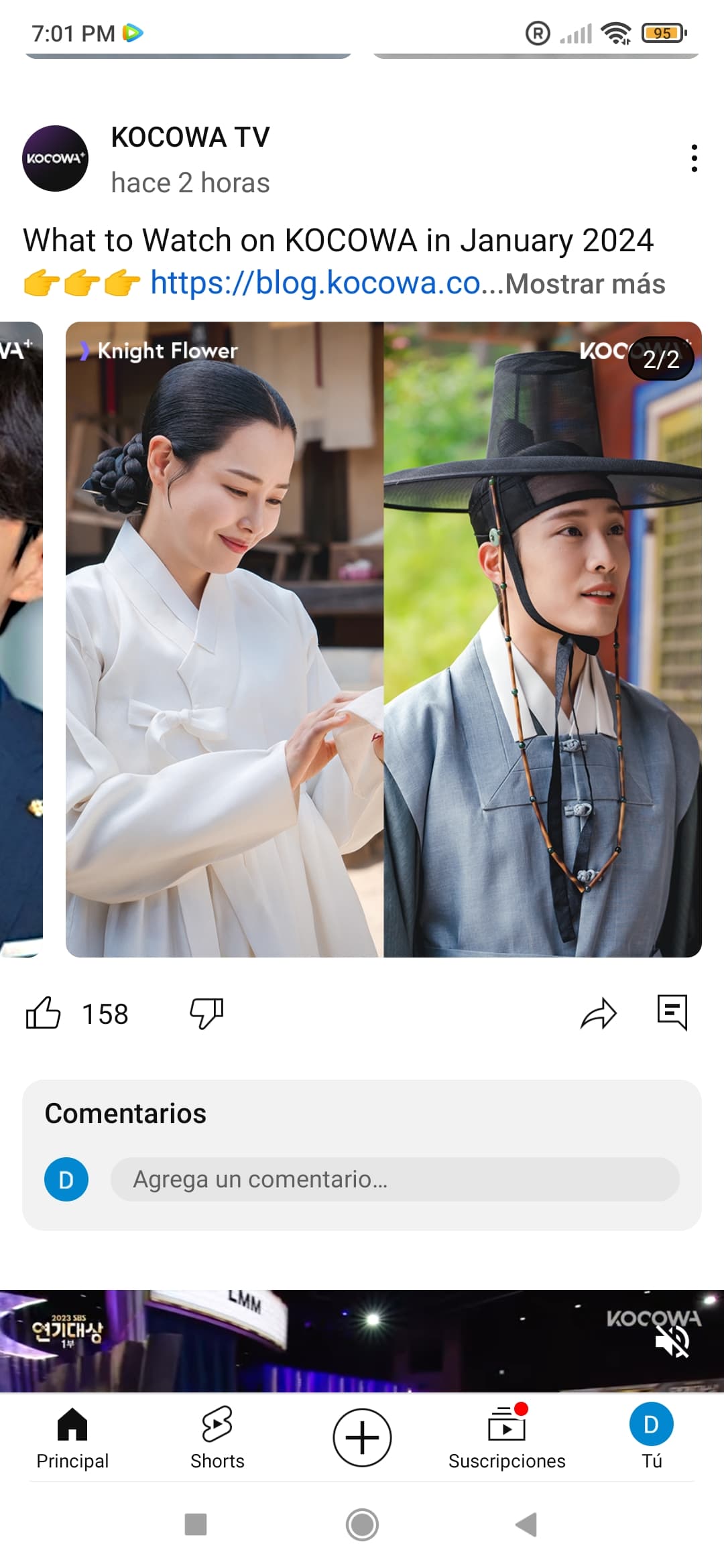The image size is (724, 1568).
Task: Switch to the Shorts tab
Action: click(x=217, y=1437)
